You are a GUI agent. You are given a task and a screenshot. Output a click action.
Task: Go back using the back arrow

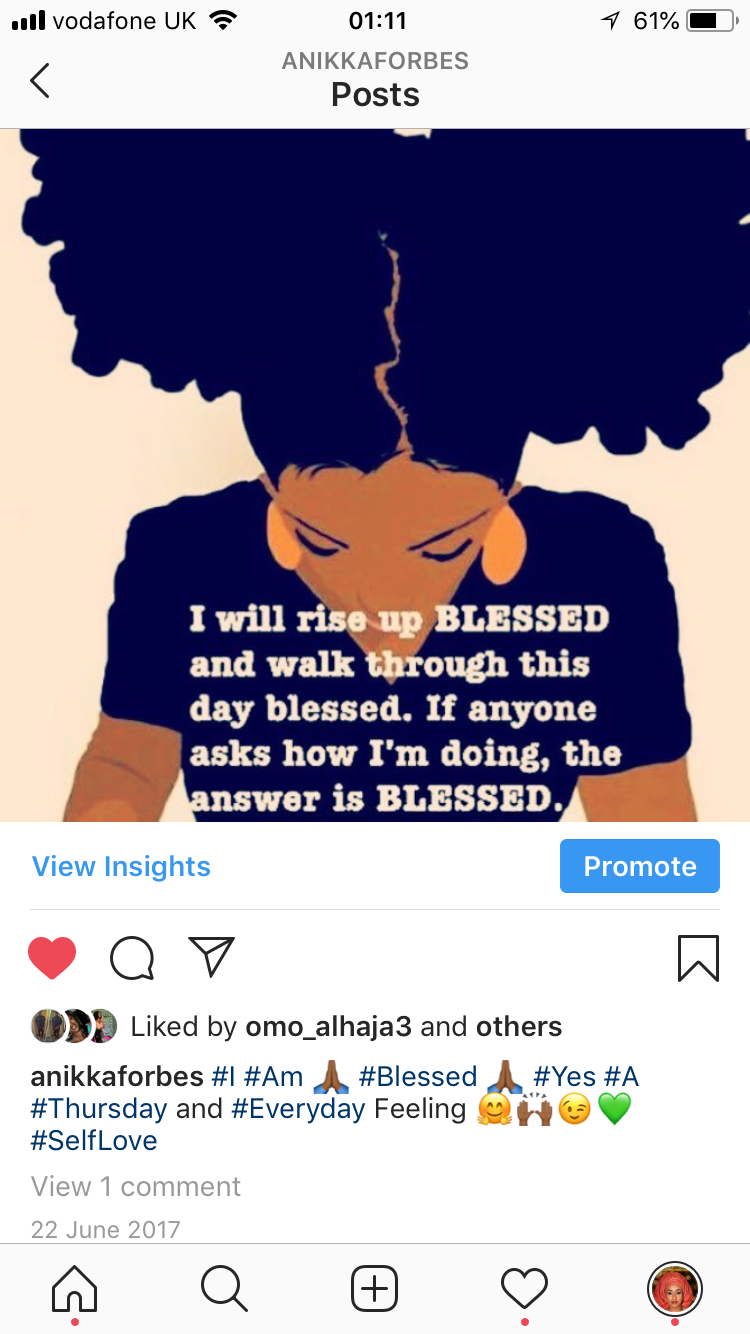pos(40,80)
